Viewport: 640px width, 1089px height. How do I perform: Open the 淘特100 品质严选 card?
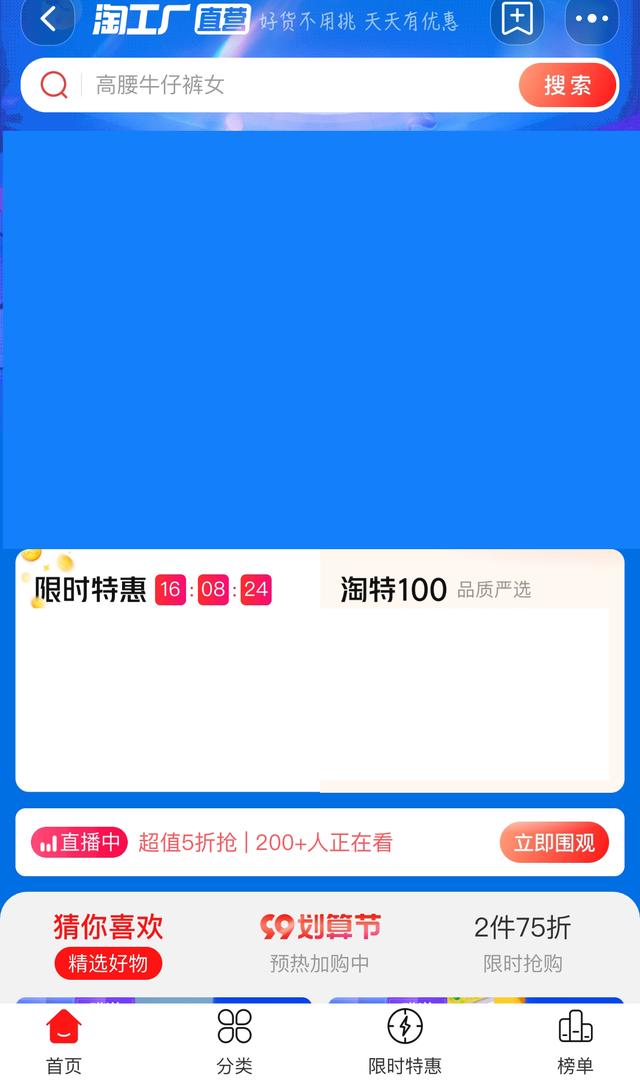(471, 670)
